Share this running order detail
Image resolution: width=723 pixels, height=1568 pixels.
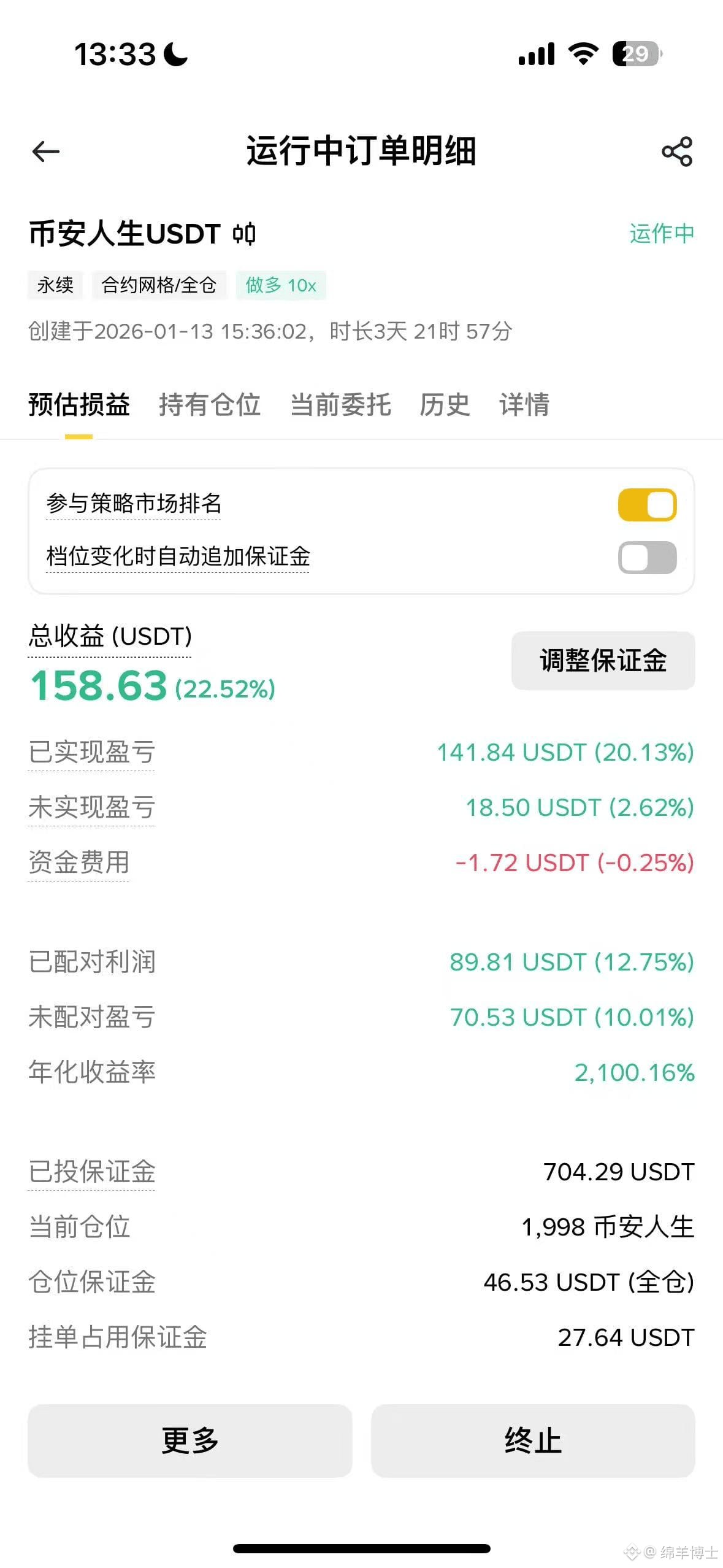(x=677, y=152)
